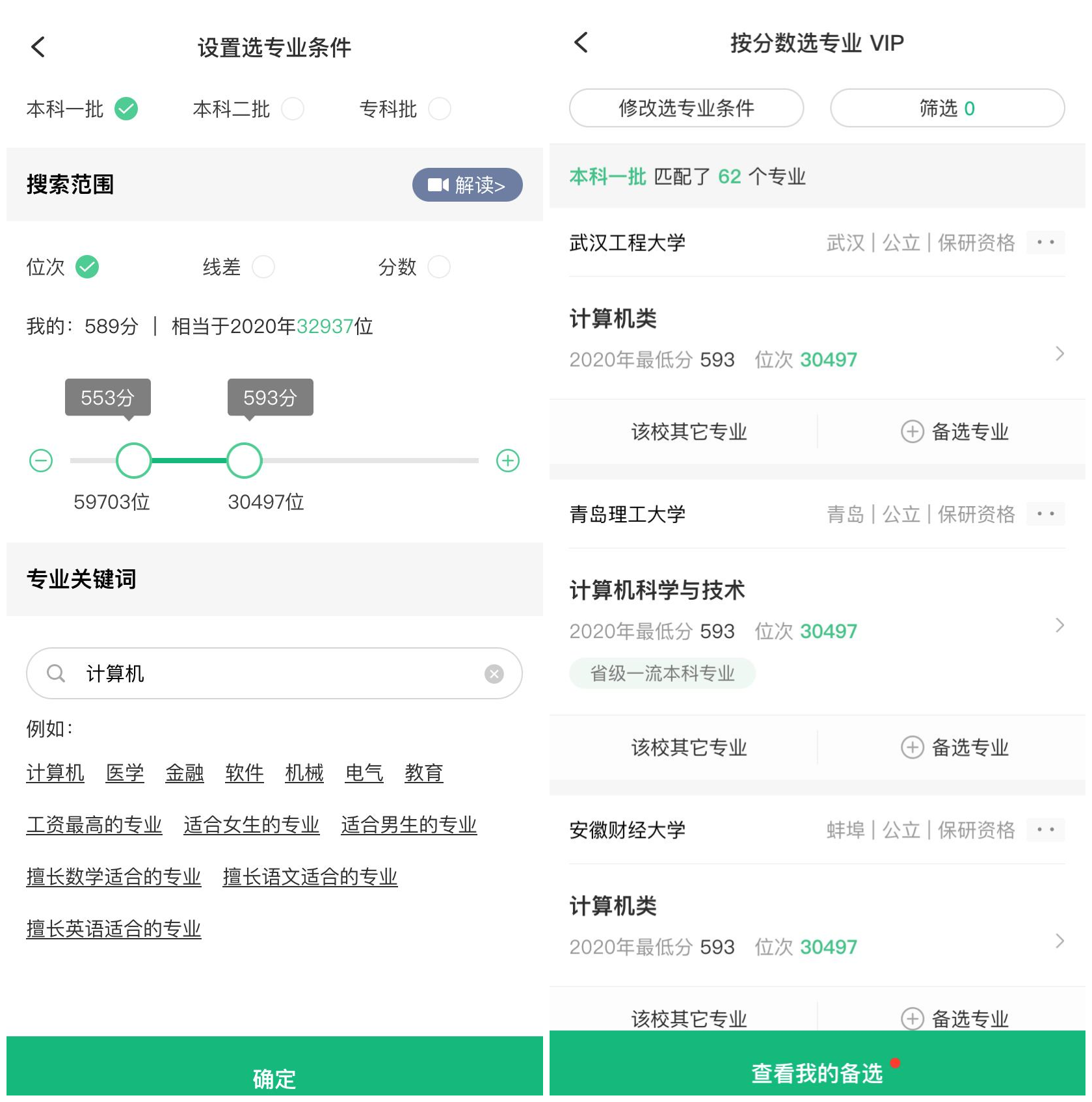View 该校其它专业 for 青岛理工大学
The image size is (1092, 1102).
pos(689,747)
